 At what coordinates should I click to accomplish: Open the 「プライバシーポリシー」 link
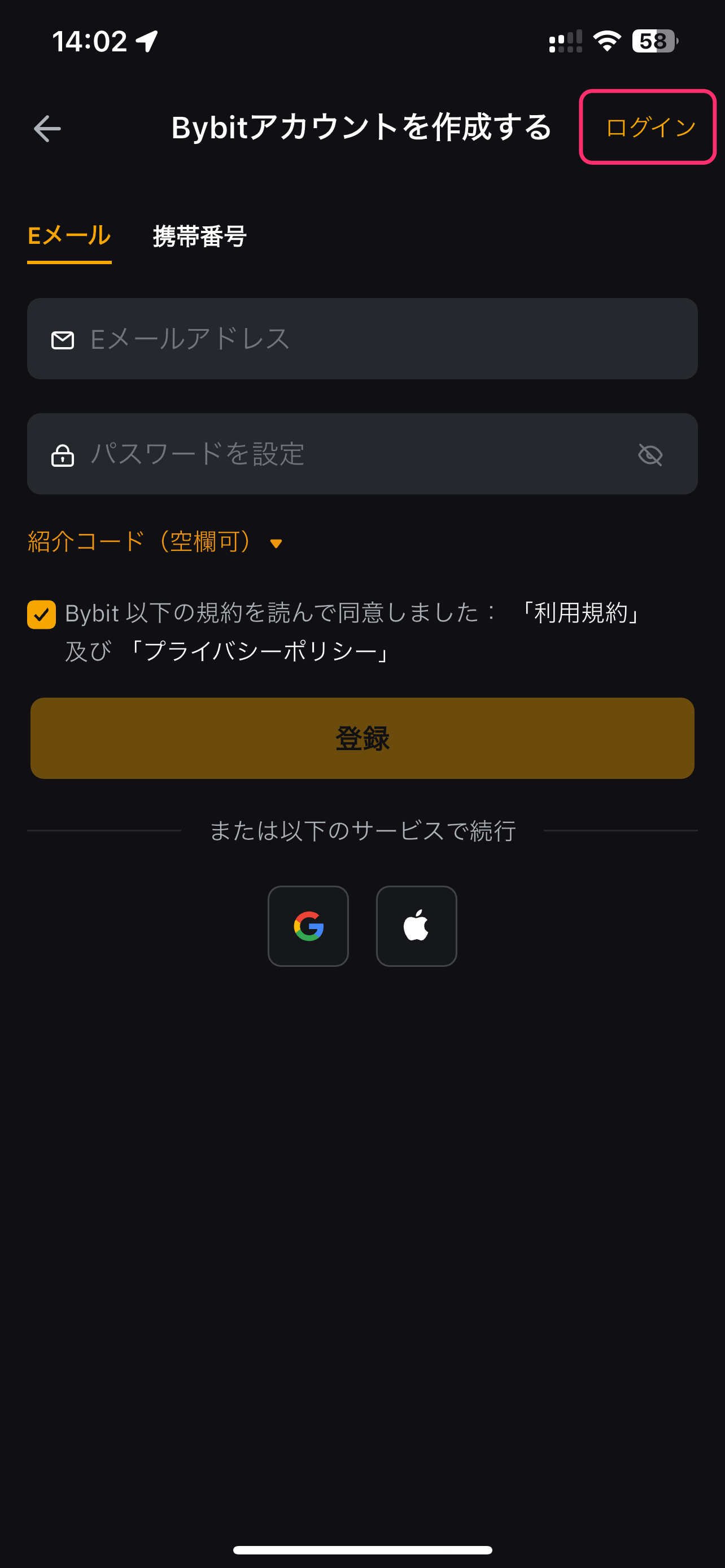pos(259,651)
